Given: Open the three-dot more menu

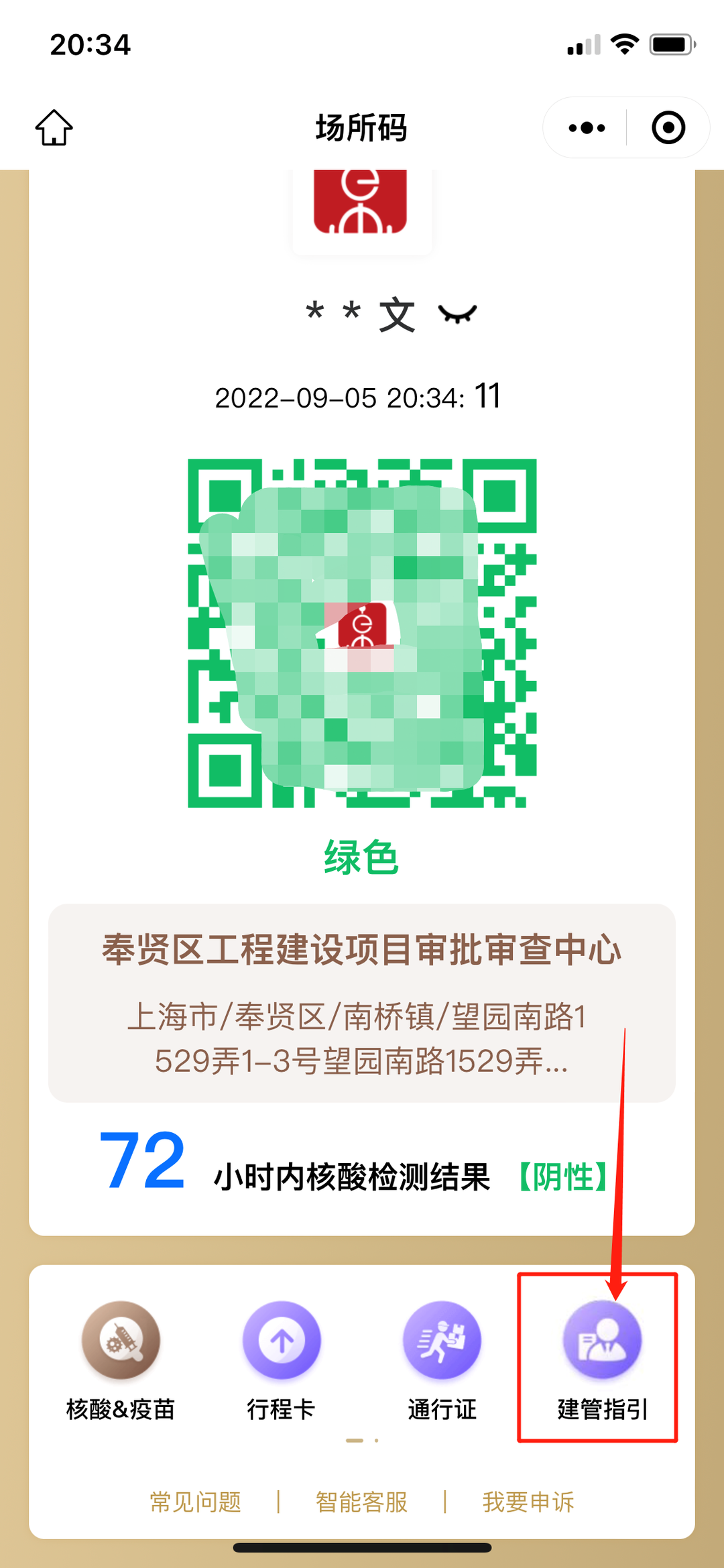Looking at the screenshot, I should pos(587,127).
